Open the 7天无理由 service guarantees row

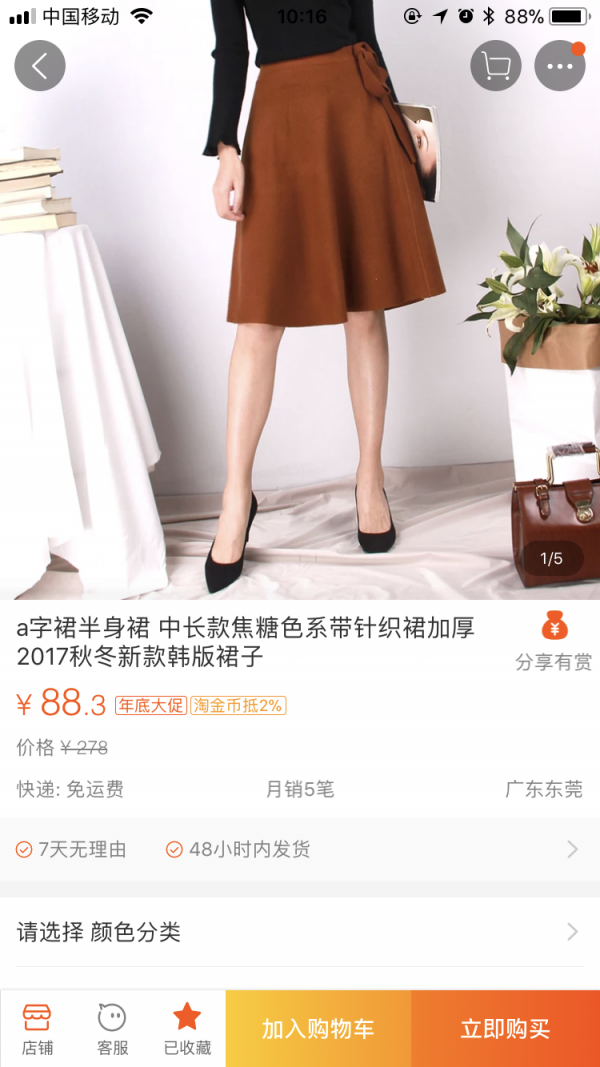click(300, 849)
